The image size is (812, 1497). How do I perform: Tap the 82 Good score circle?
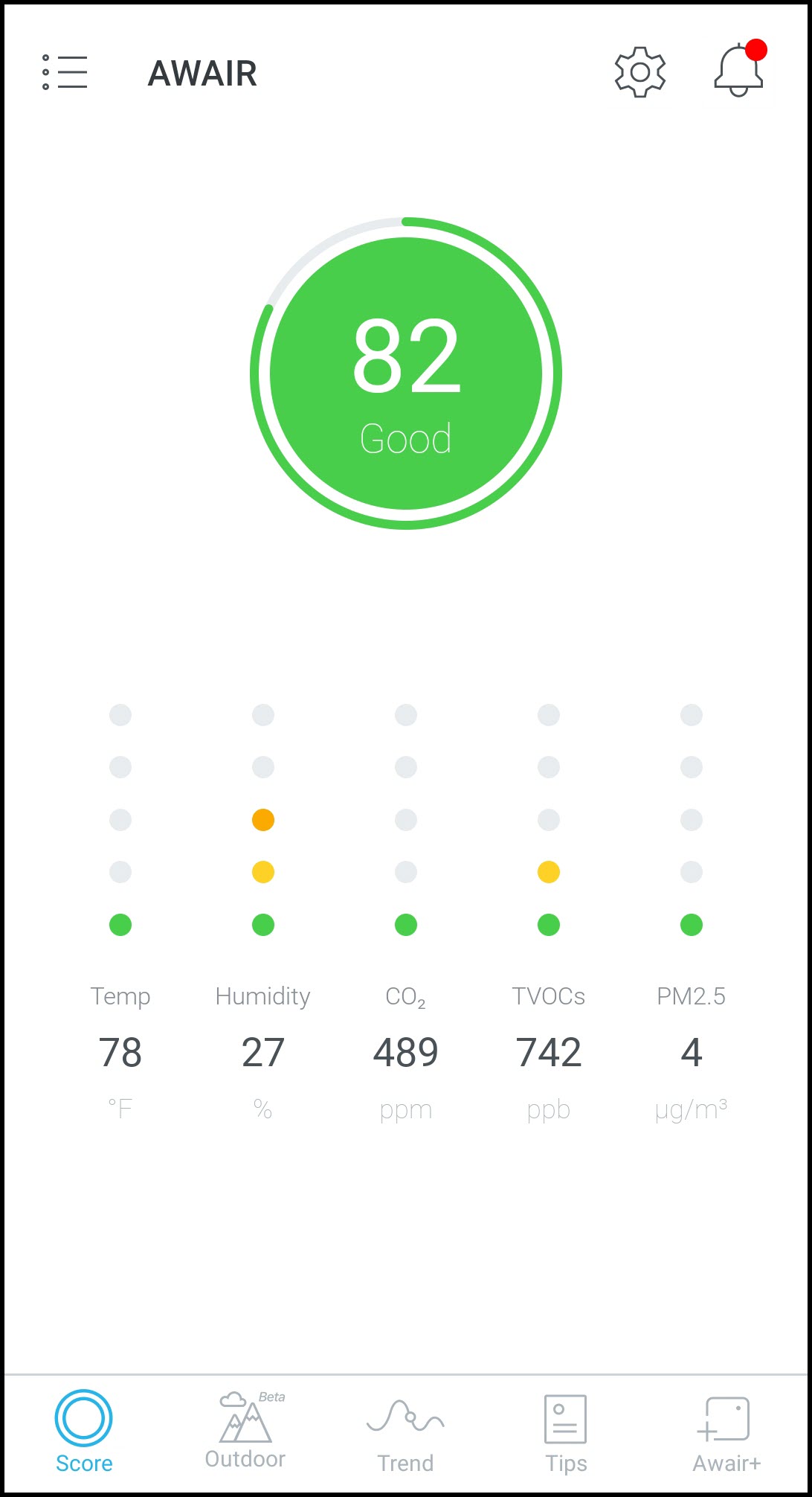[406, 374]
